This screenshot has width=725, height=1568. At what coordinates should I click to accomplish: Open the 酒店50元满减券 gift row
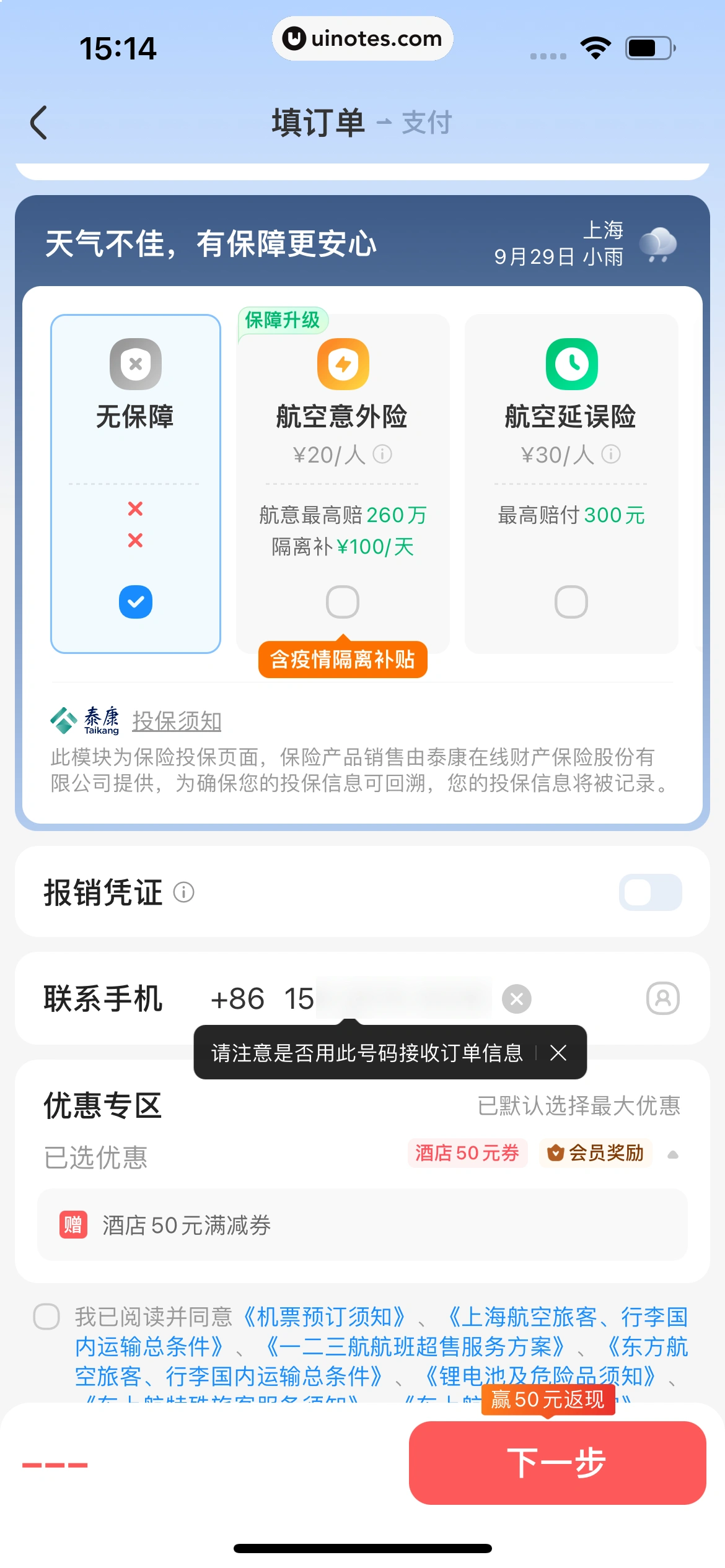(362, 1225)
